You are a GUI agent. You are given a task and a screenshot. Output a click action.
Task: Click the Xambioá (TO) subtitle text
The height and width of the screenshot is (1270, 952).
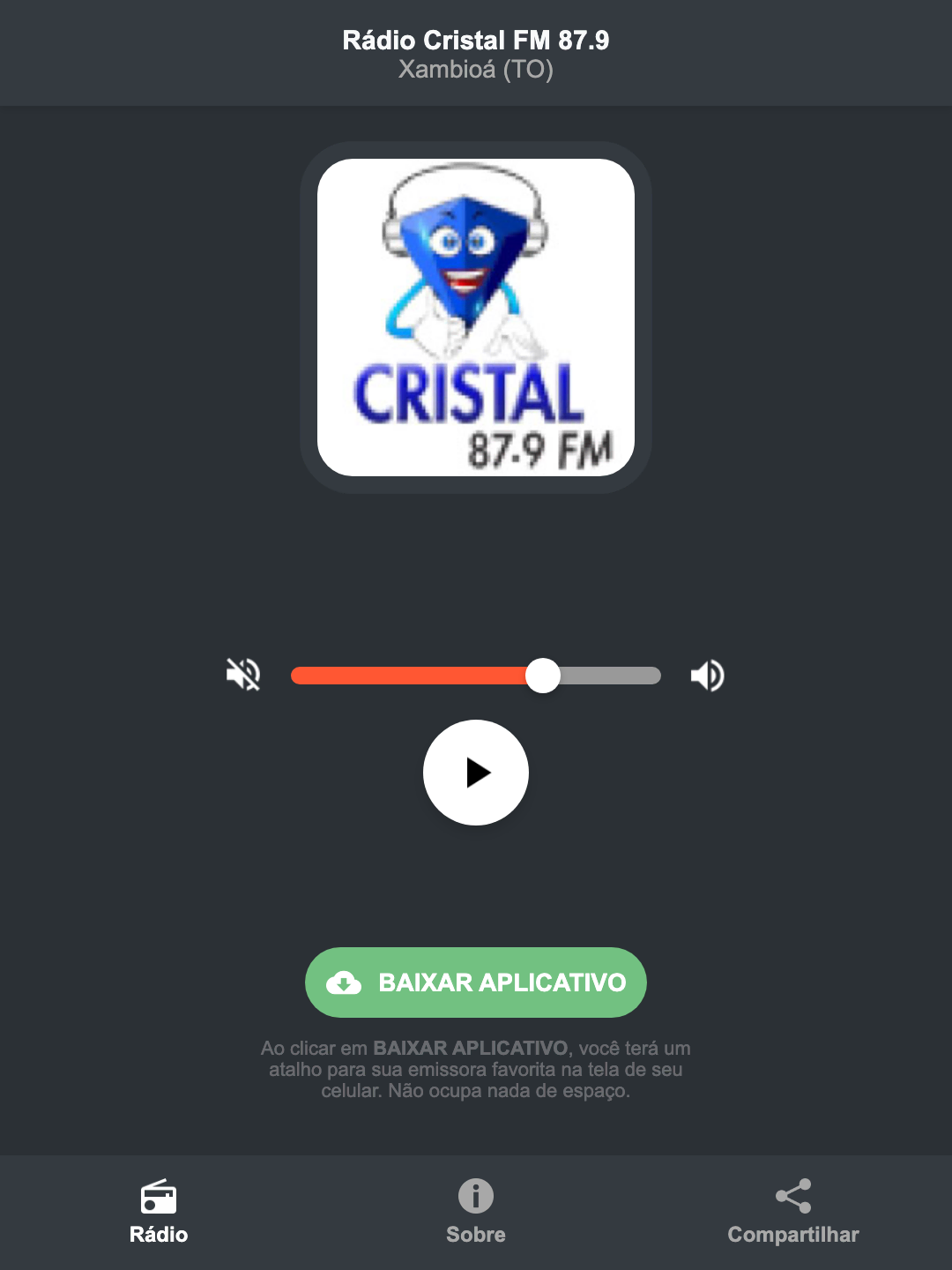(476, 71)
